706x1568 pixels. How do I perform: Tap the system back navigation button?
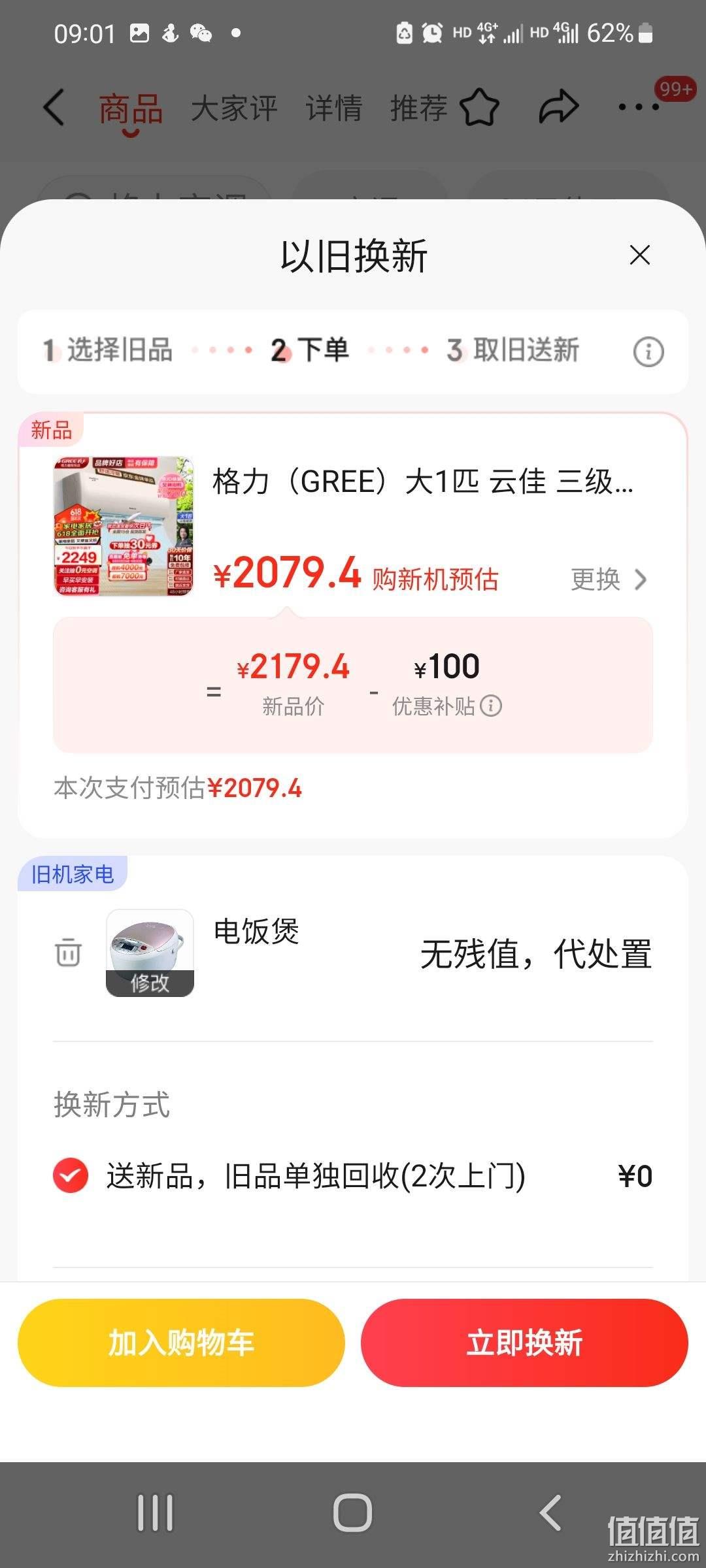pyautogui.click(x=550, y=1512)
